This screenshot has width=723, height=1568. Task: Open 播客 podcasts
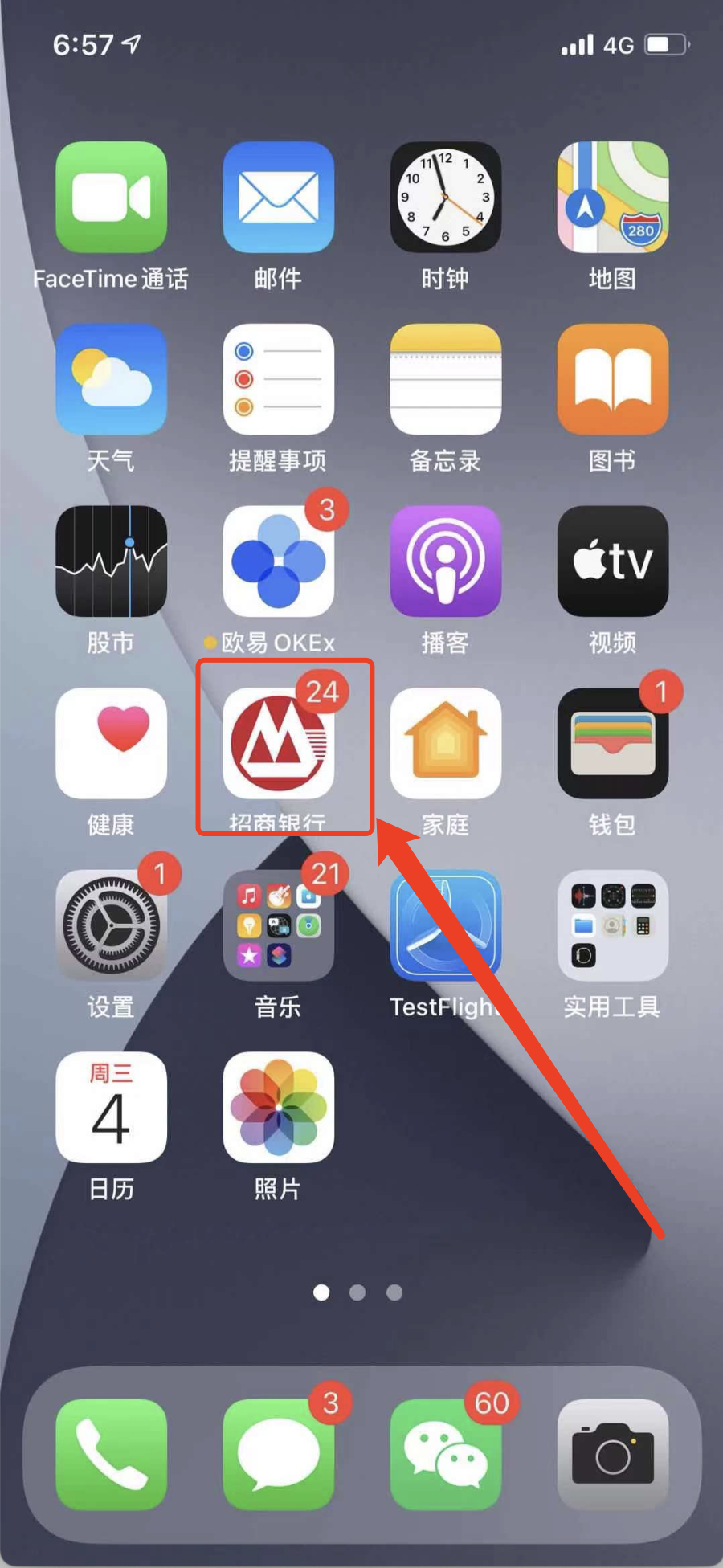445,561
